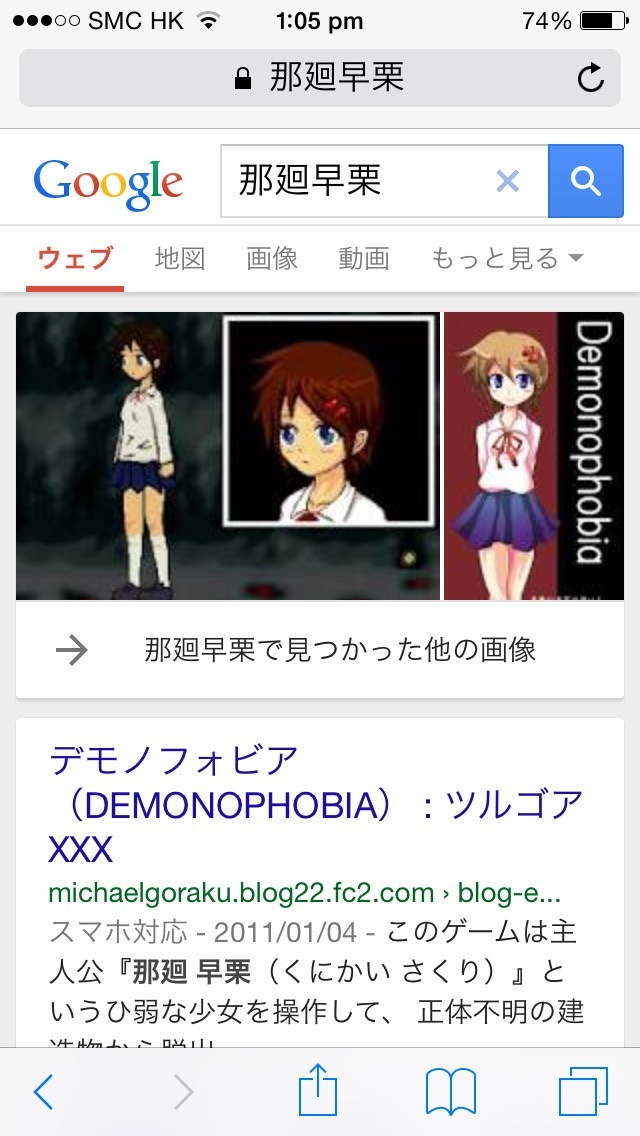Viewport: 640px width, 1136px height.
Task: Open the Demonophobia cover image result
Action: pyautogui.click(x=533, y=456)
